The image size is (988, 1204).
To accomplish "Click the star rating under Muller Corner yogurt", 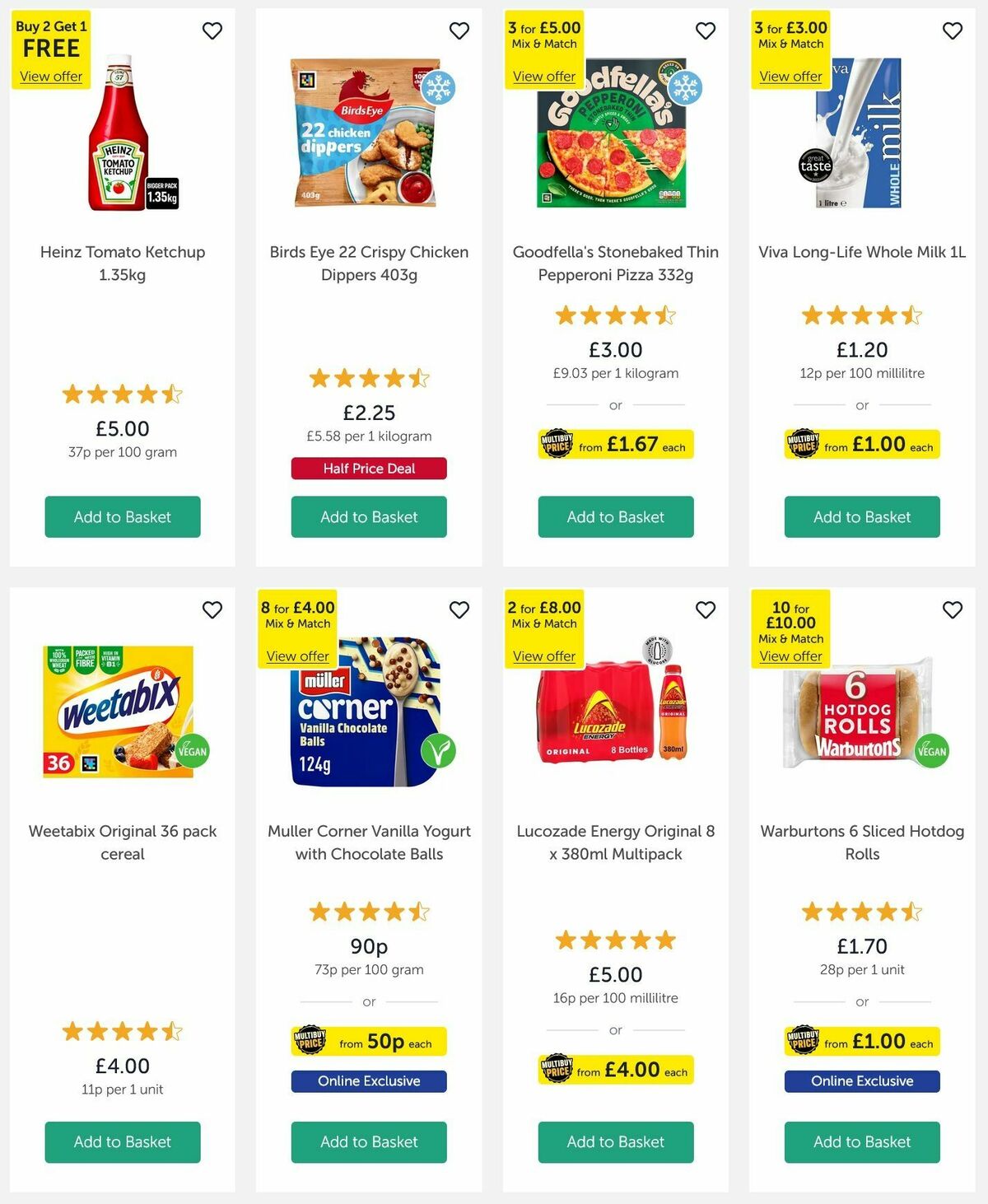I will [368, 912].
